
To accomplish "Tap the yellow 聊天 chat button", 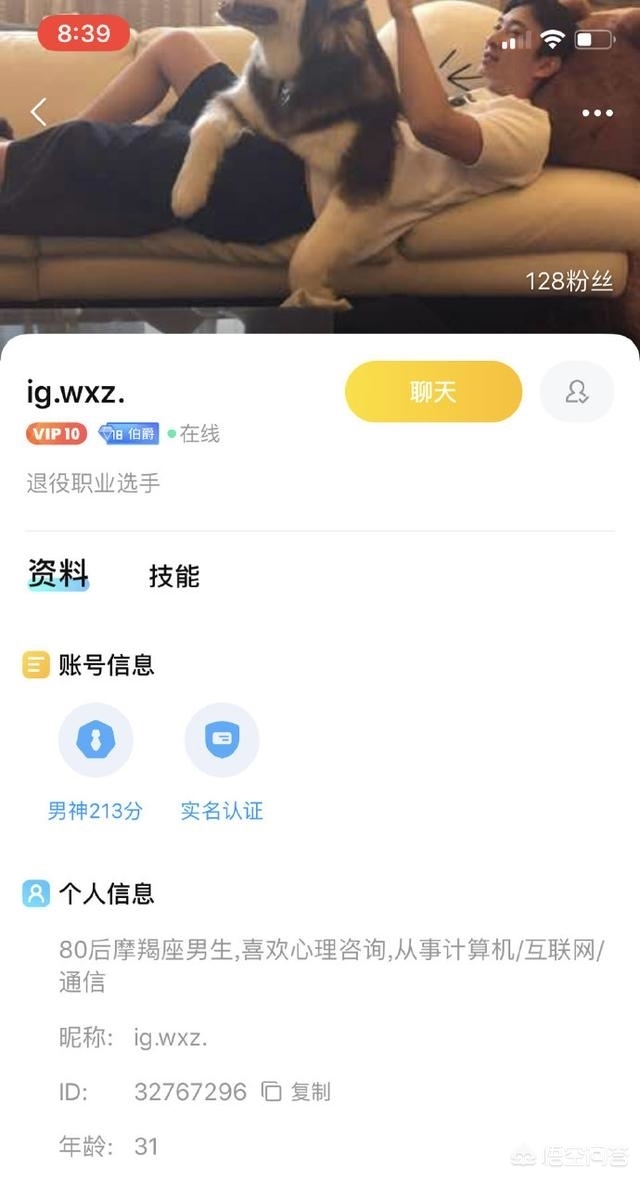I will click(433, 391).
